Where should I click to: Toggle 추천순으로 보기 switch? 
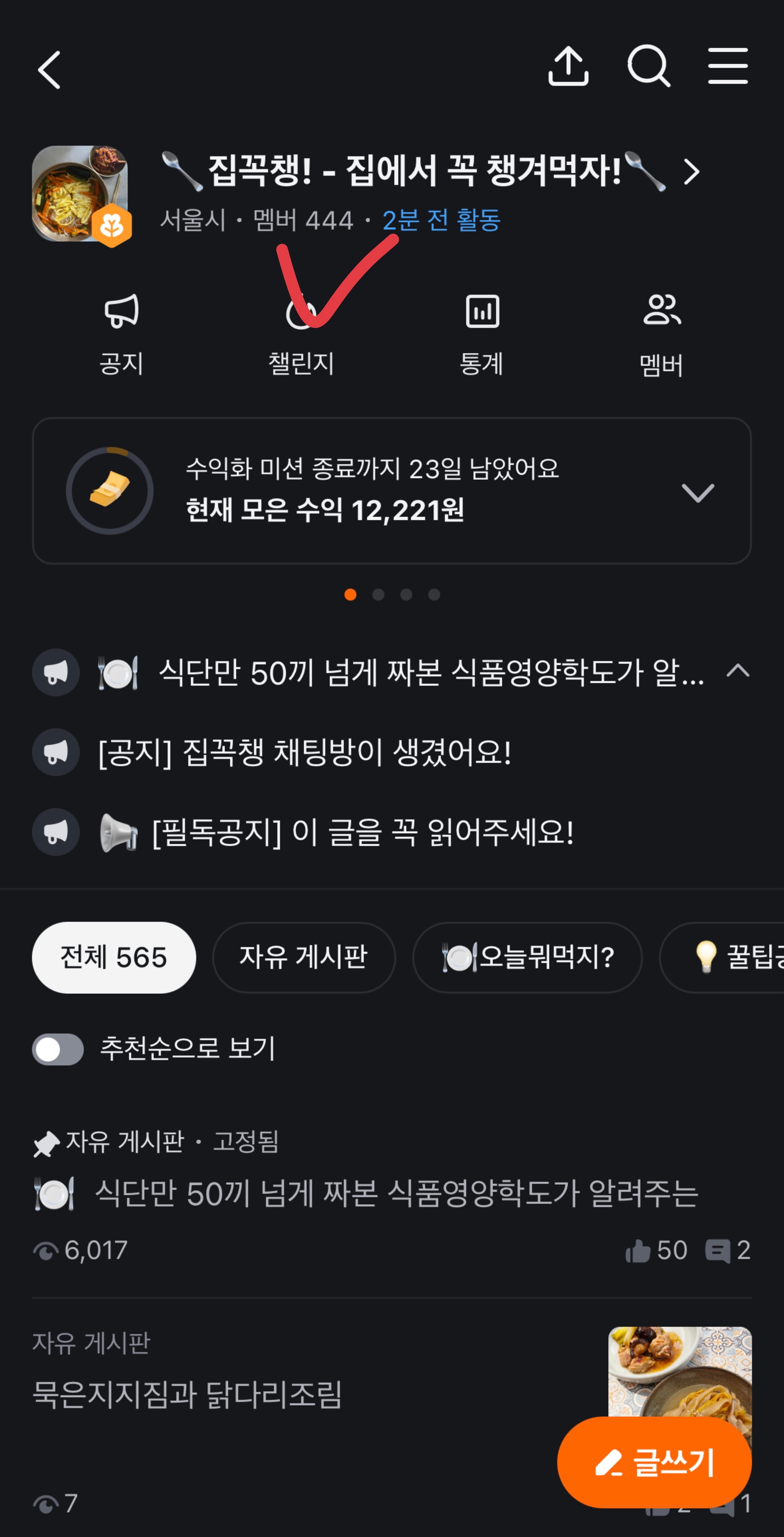(x=58, y=1049)
